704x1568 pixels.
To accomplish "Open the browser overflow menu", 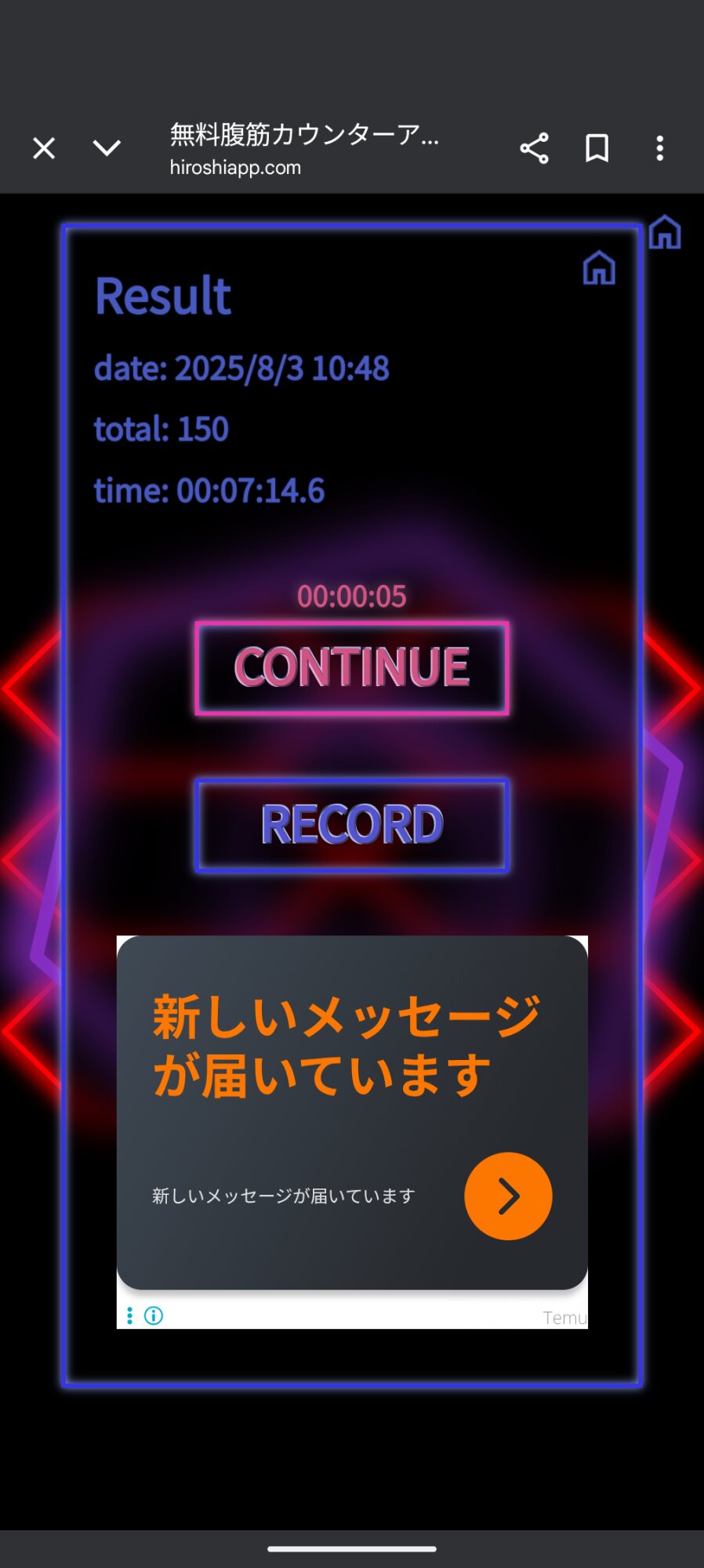I will click(x=660, y=148).
